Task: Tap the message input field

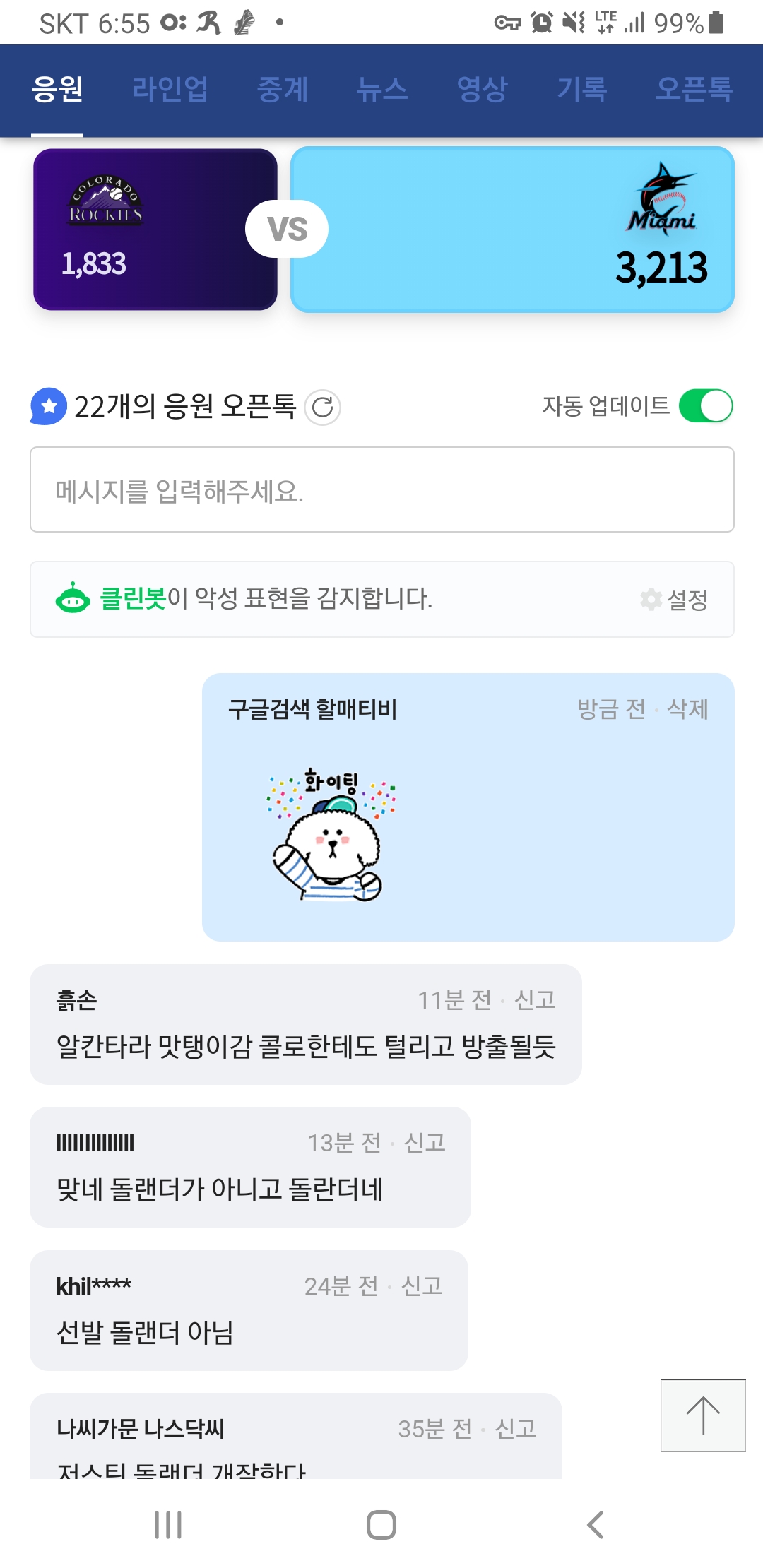Action: click(381, 489)
